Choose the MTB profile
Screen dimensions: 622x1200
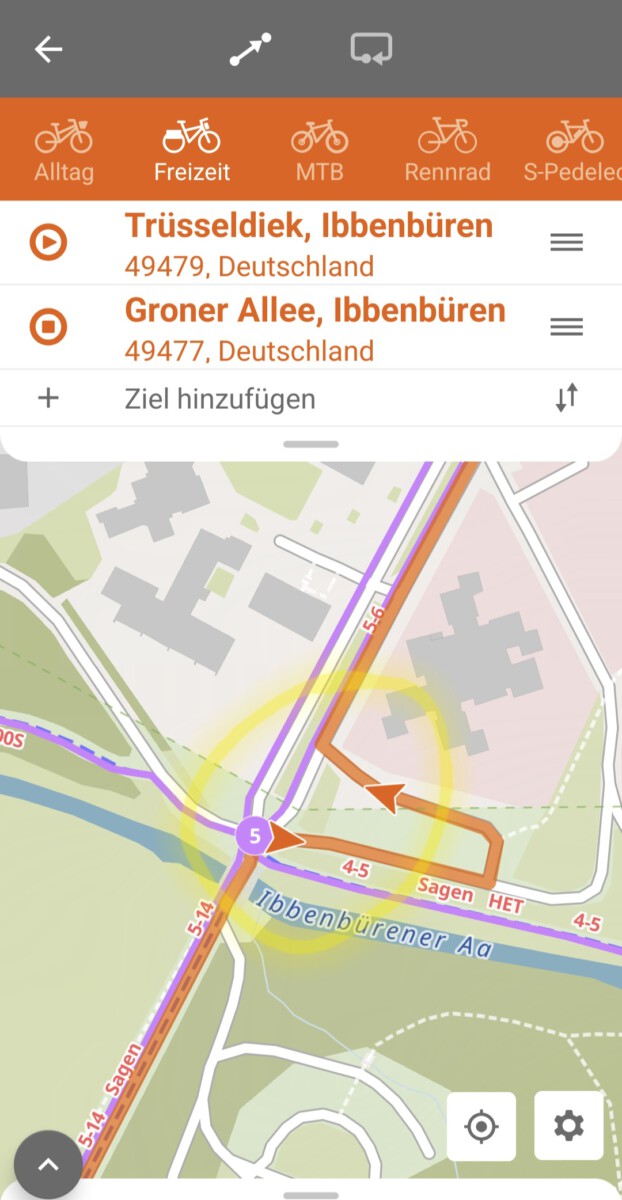320,151
